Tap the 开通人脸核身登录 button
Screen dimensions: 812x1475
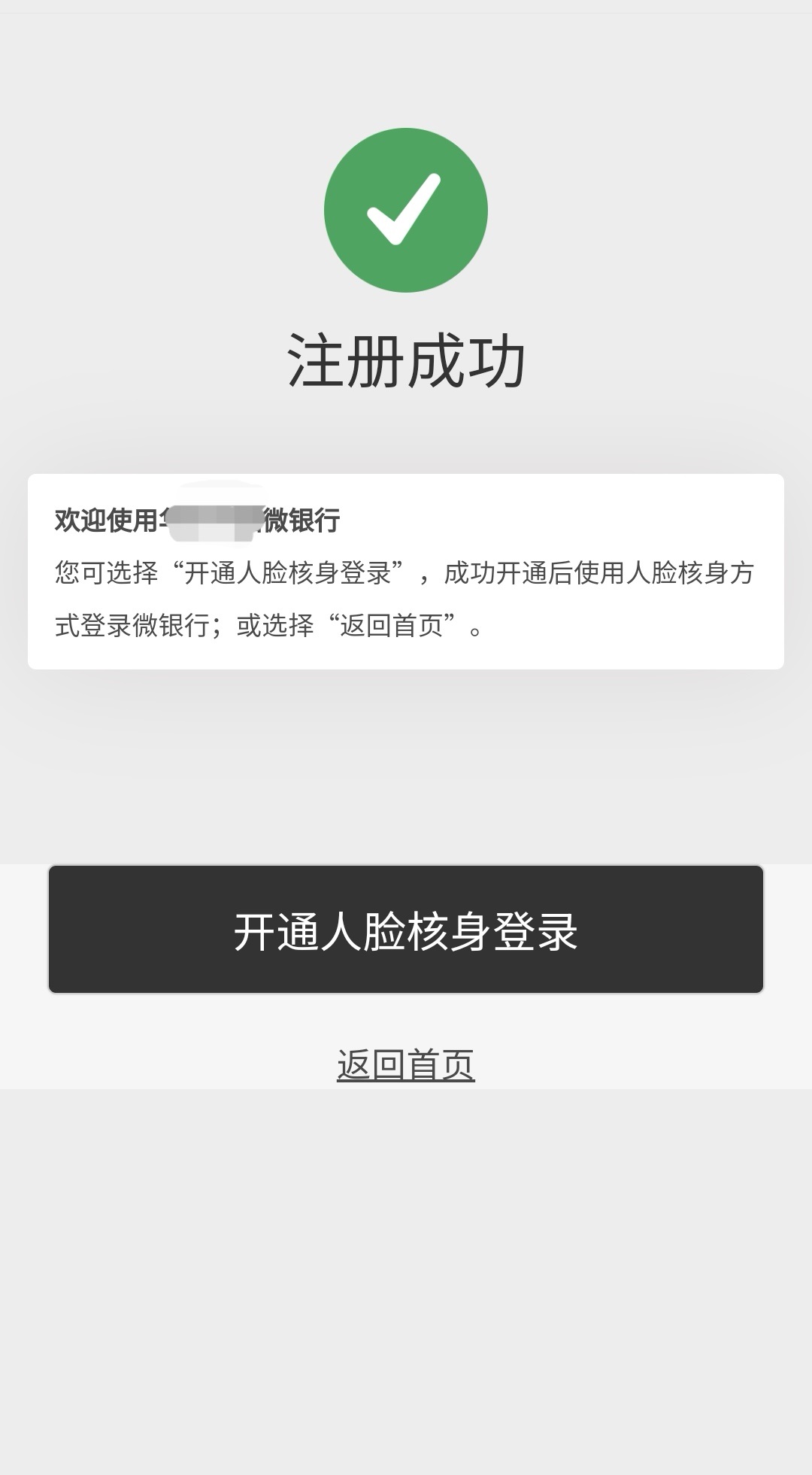click(406, 929)
